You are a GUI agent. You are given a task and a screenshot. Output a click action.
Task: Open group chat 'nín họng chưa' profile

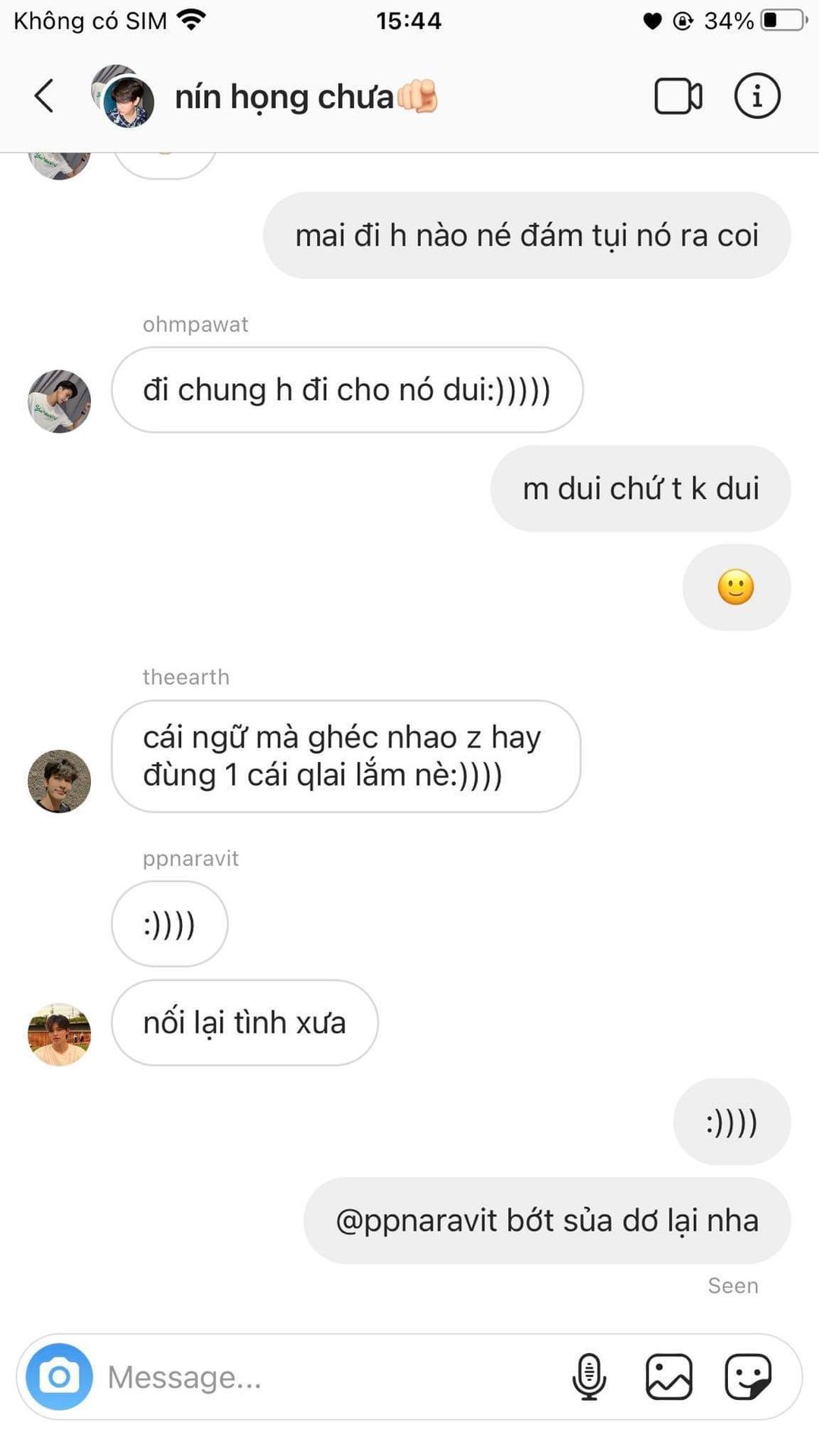[284, 97]
